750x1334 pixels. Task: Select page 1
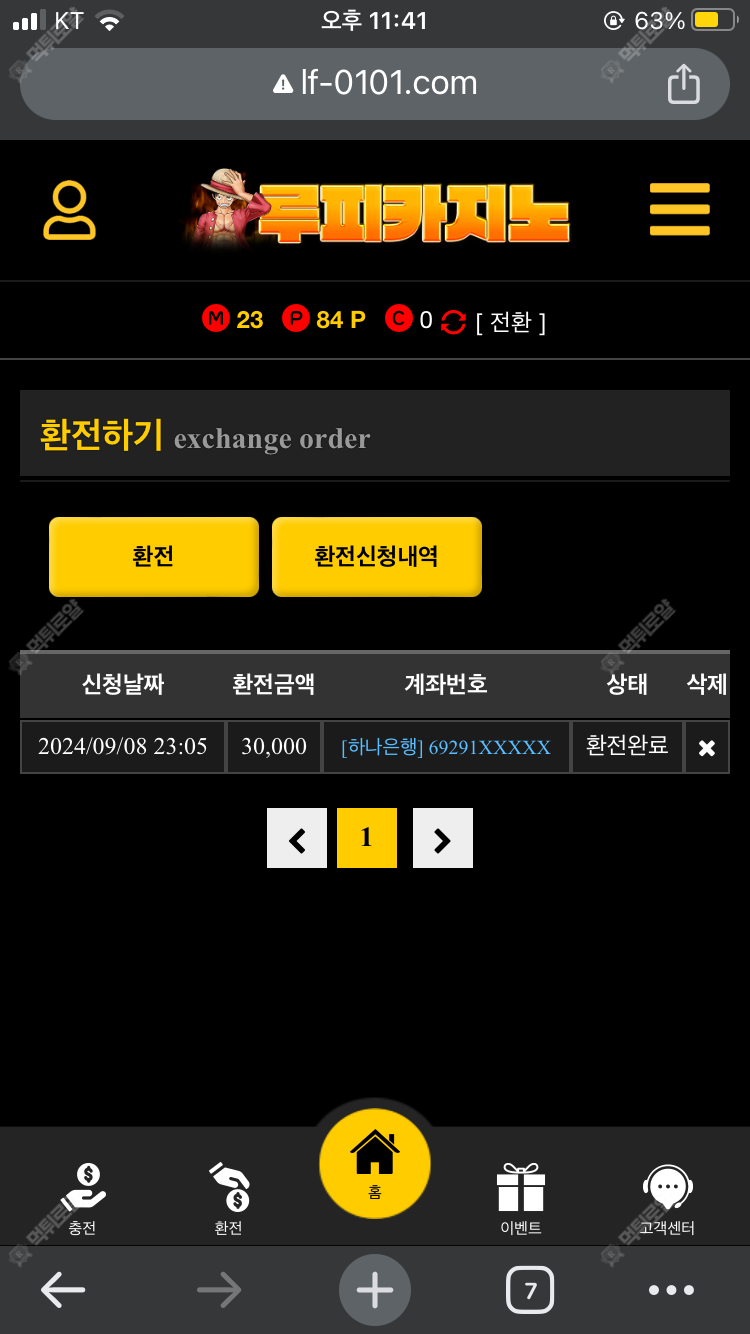pos(366,838)
